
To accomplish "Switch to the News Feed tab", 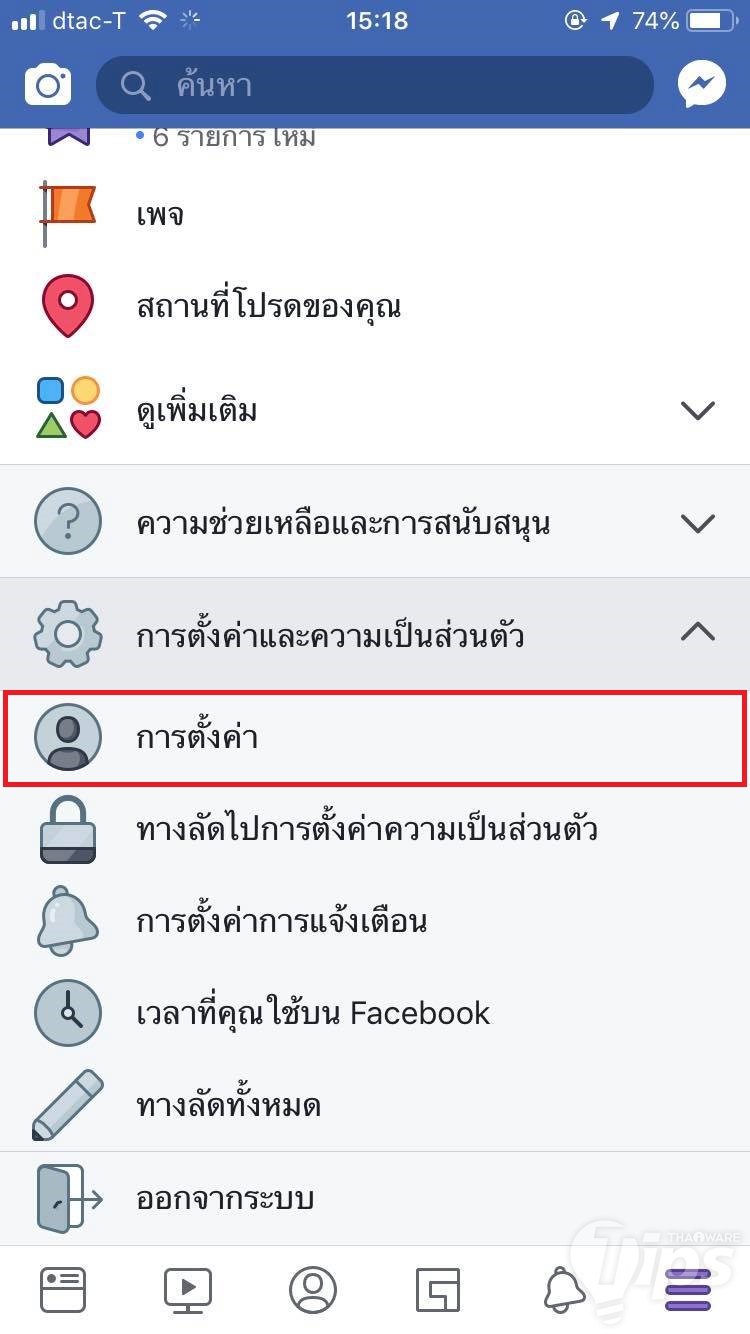I will click(63, 1290).
